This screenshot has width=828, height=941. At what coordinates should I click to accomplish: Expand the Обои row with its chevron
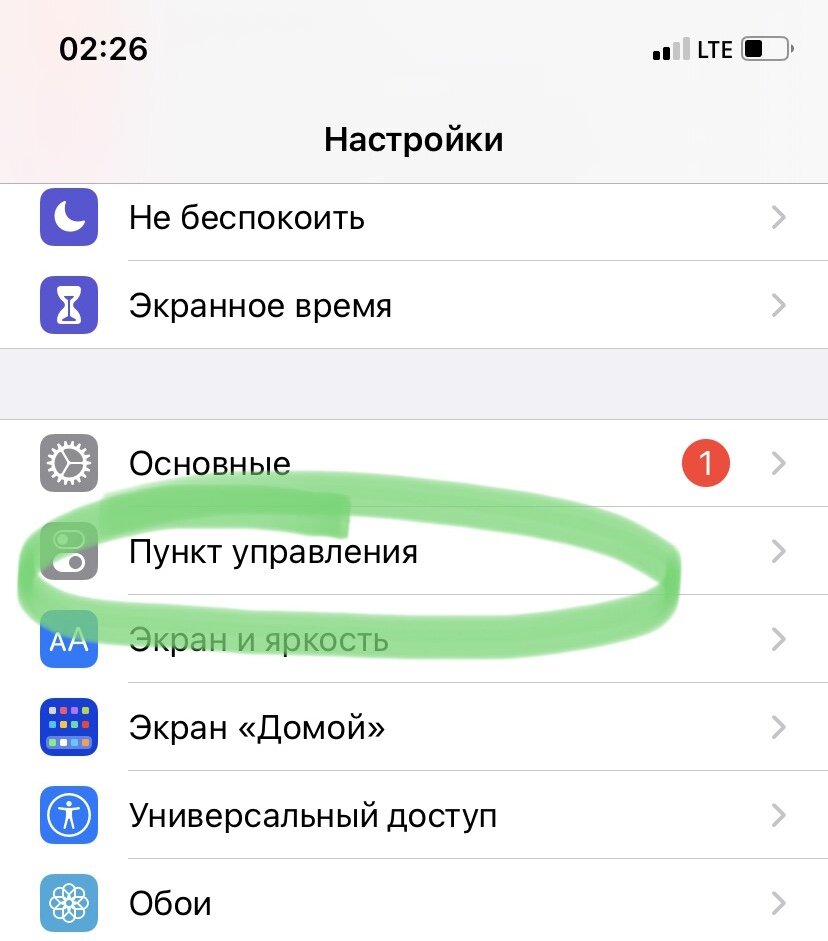click(779, 903)
